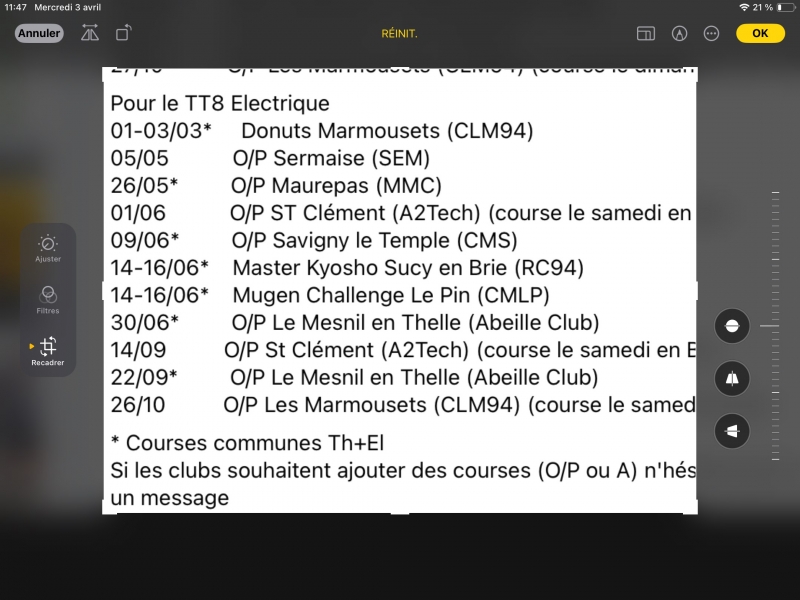Select the straighten adjustment button
The height and width of the screenshot is (600, 800).
(732, 326)
